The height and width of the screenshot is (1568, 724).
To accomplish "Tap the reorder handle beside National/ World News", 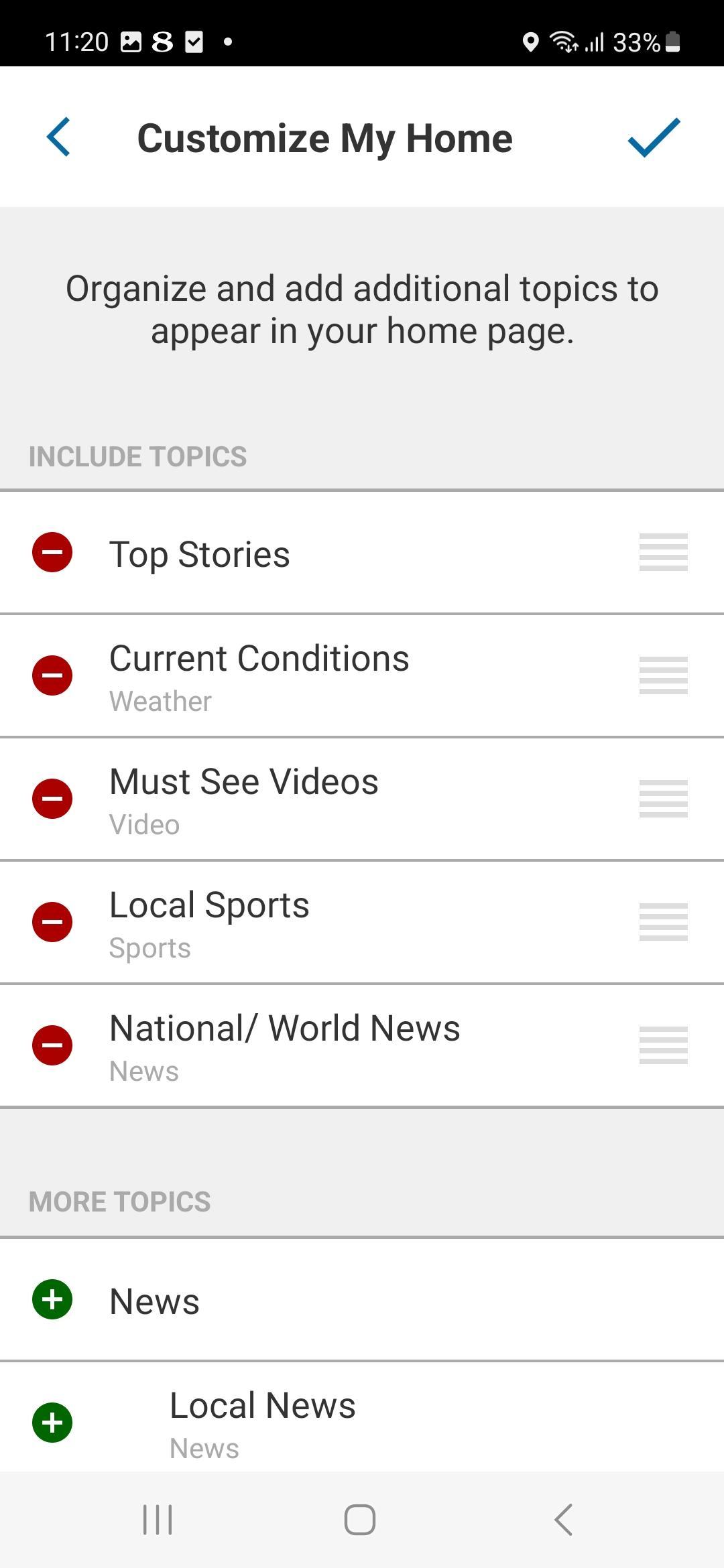I will click(664, 1045).
